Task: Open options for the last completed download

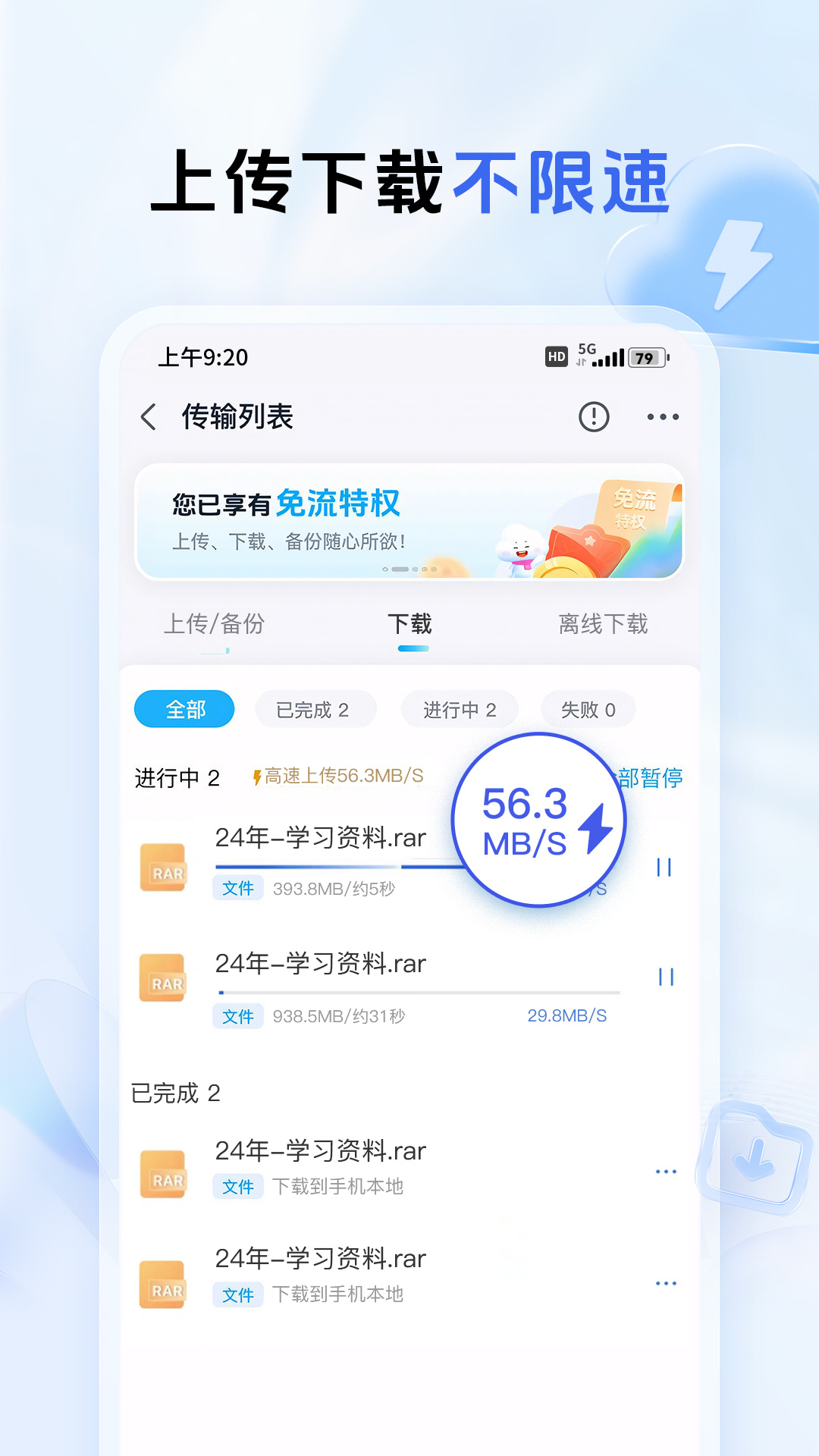Action: [x=665, y=1282]
